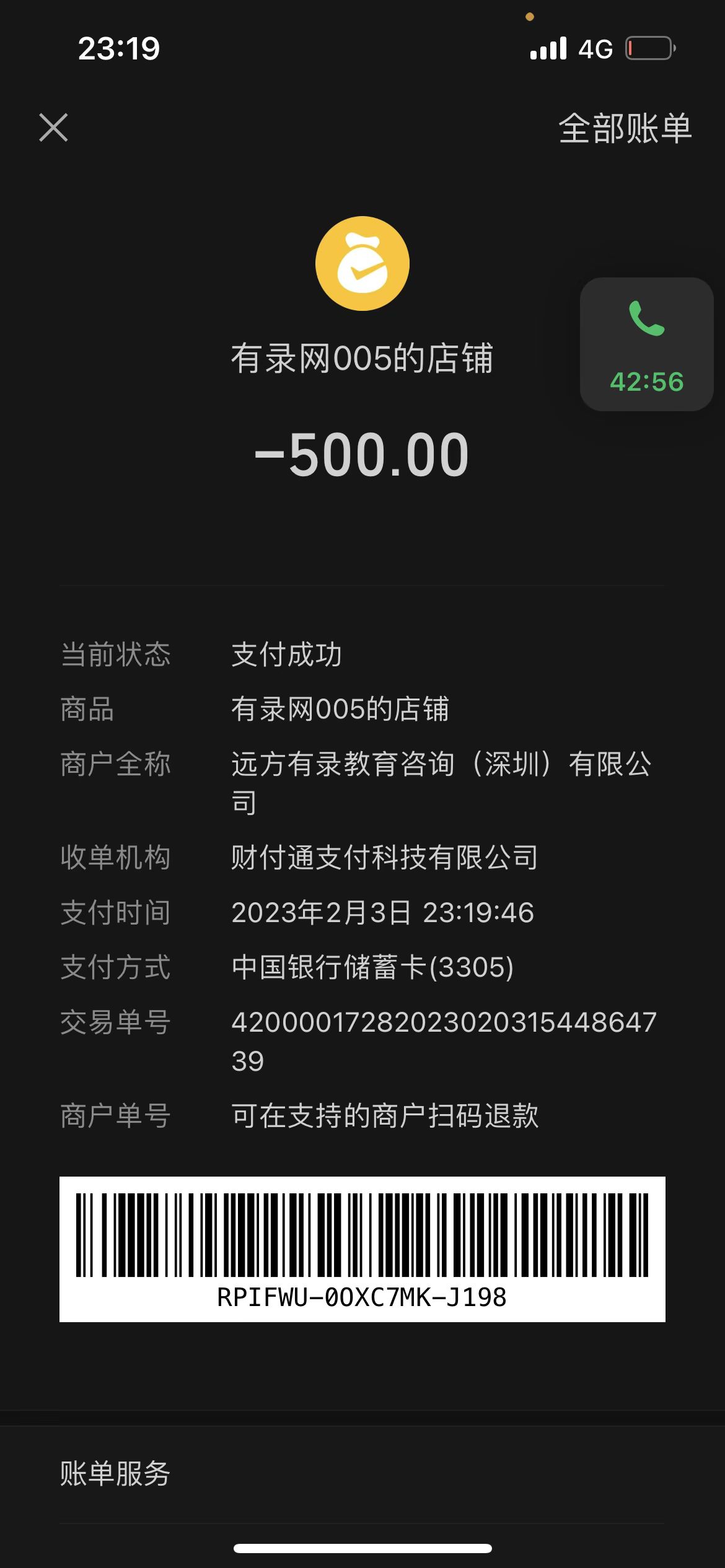Open 全部账单 (all bills)

coord(625,128)
